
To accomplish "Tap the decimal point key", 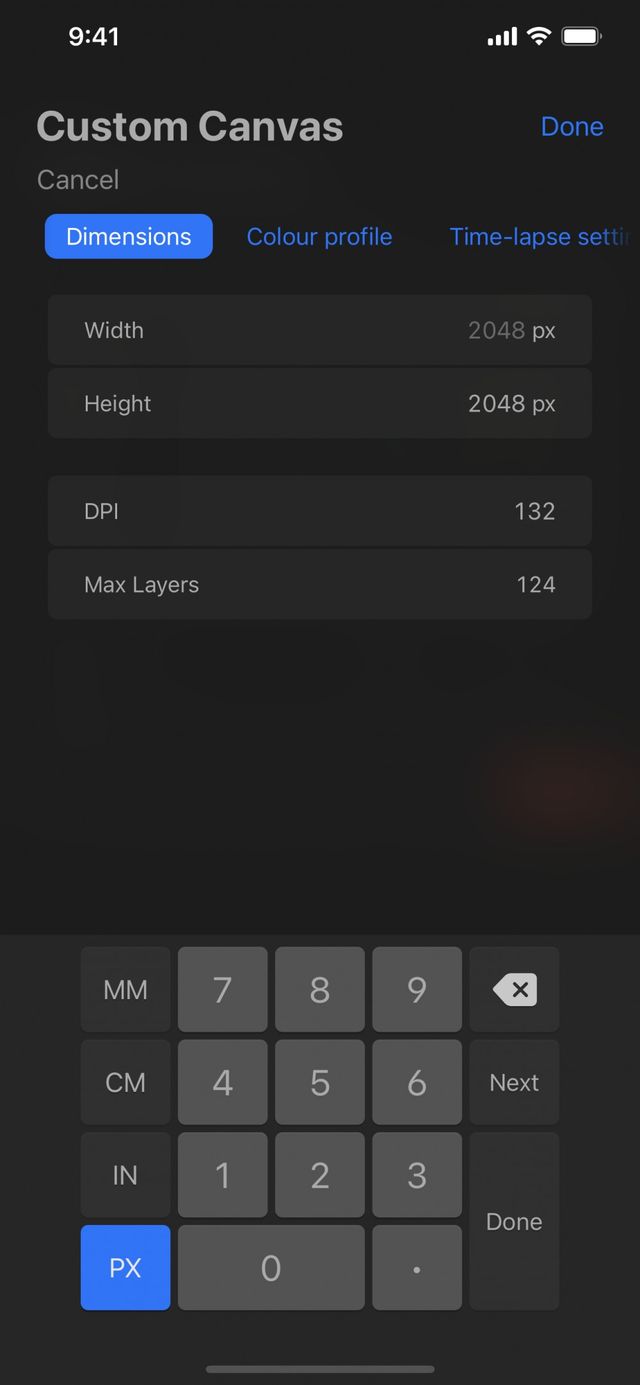I will (417, 1268).
